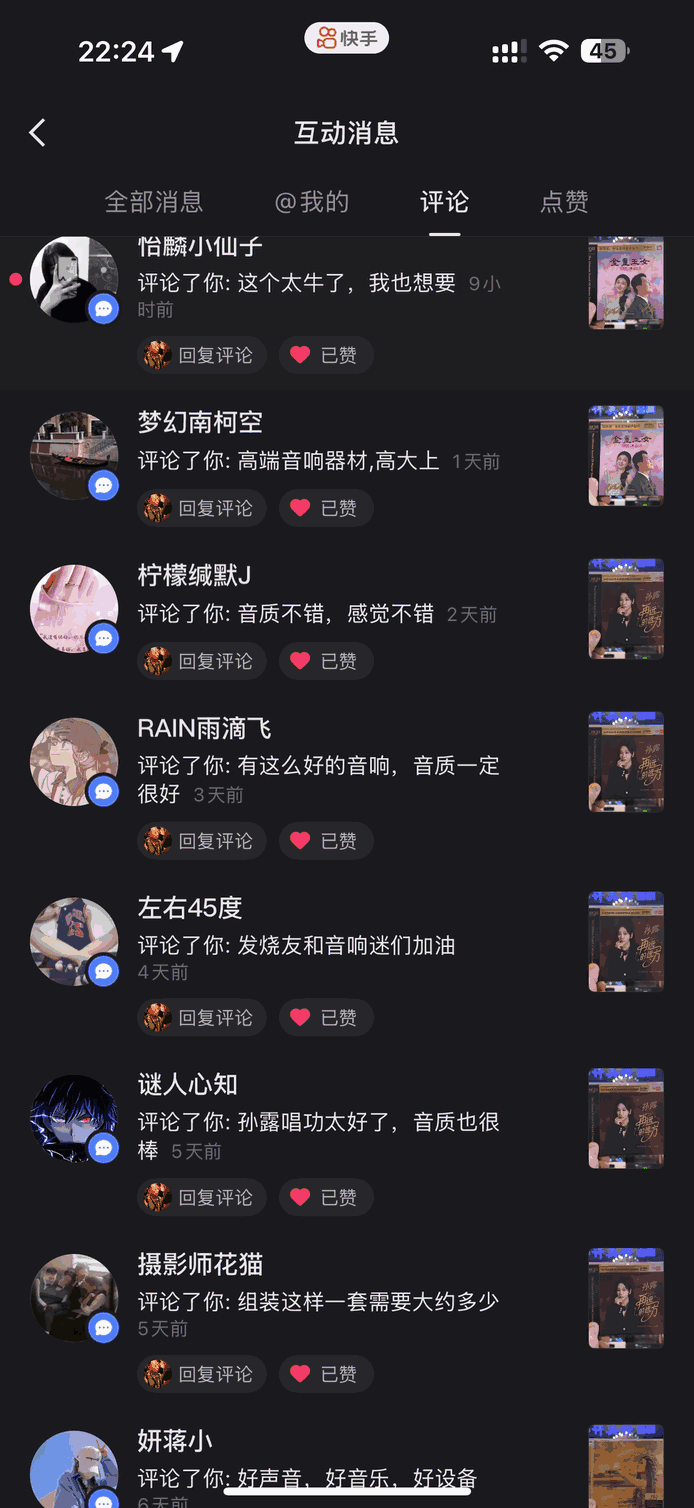Tap 已赞 under 怡麟小仙子's comment
694x1508 pixels.
(x=326, y=355)
